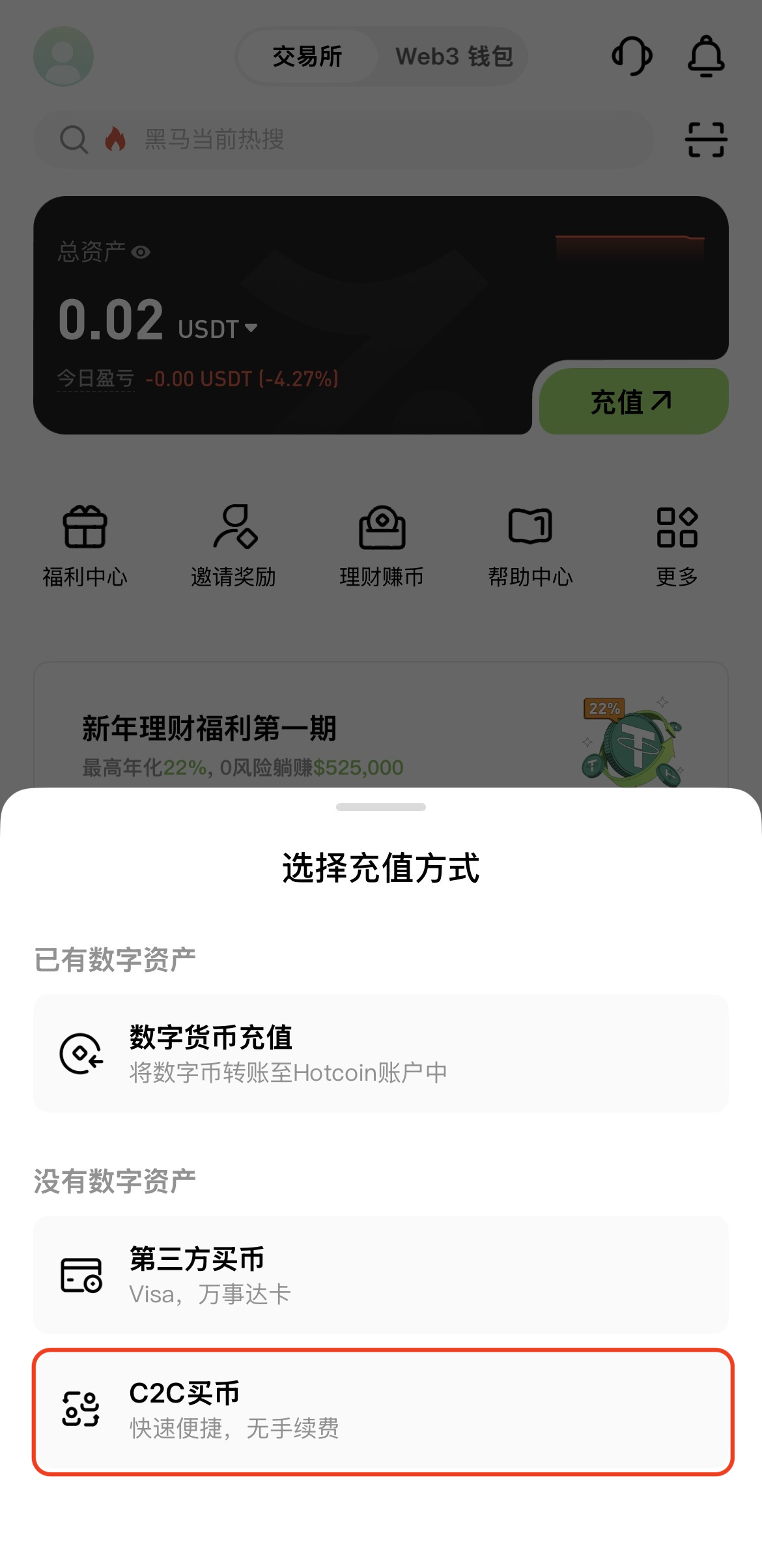762x1568 pixels.
Task: Open 第三方买币 with Visa or Mastercard
Action: [x=381, y=1275]
